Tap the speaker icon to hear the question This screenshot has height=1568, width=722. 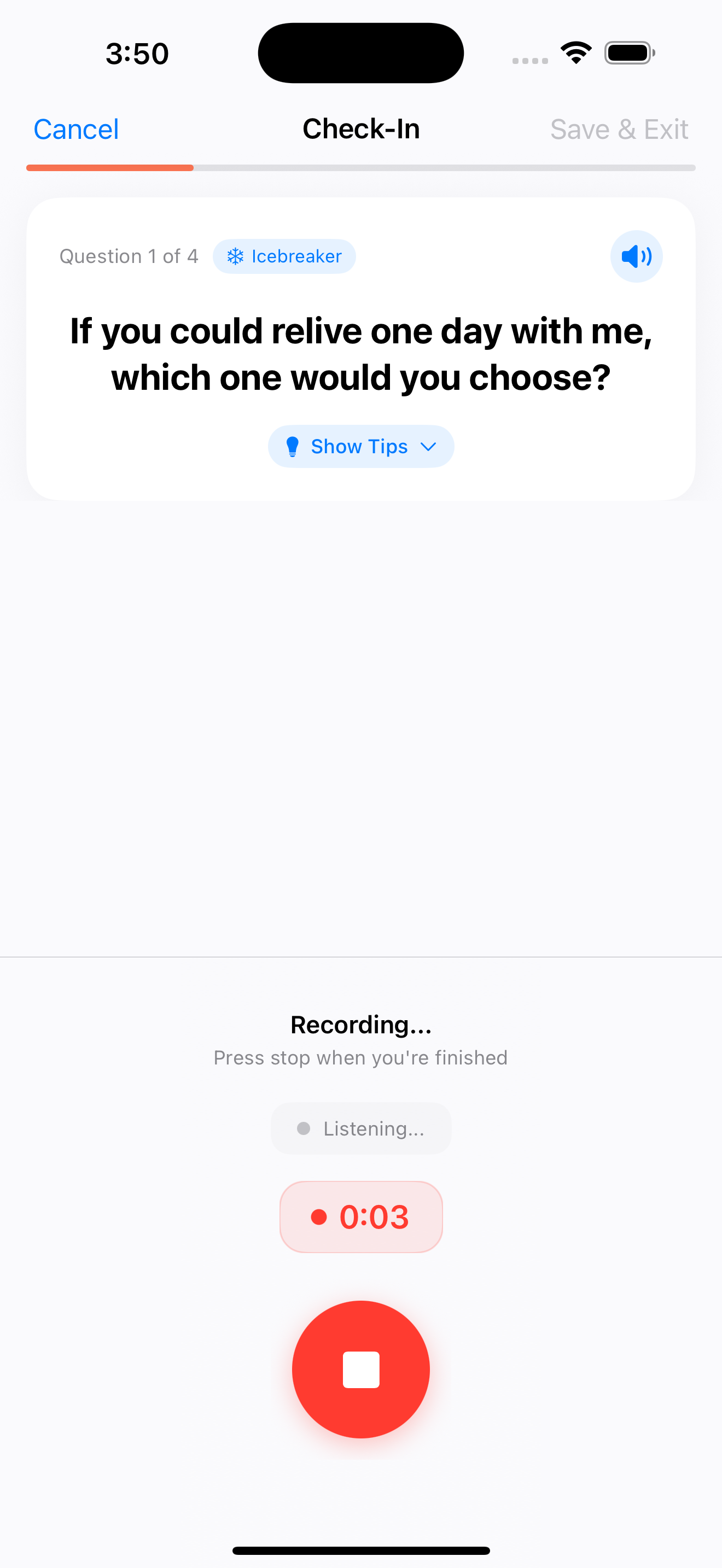[x=636, y=256]
